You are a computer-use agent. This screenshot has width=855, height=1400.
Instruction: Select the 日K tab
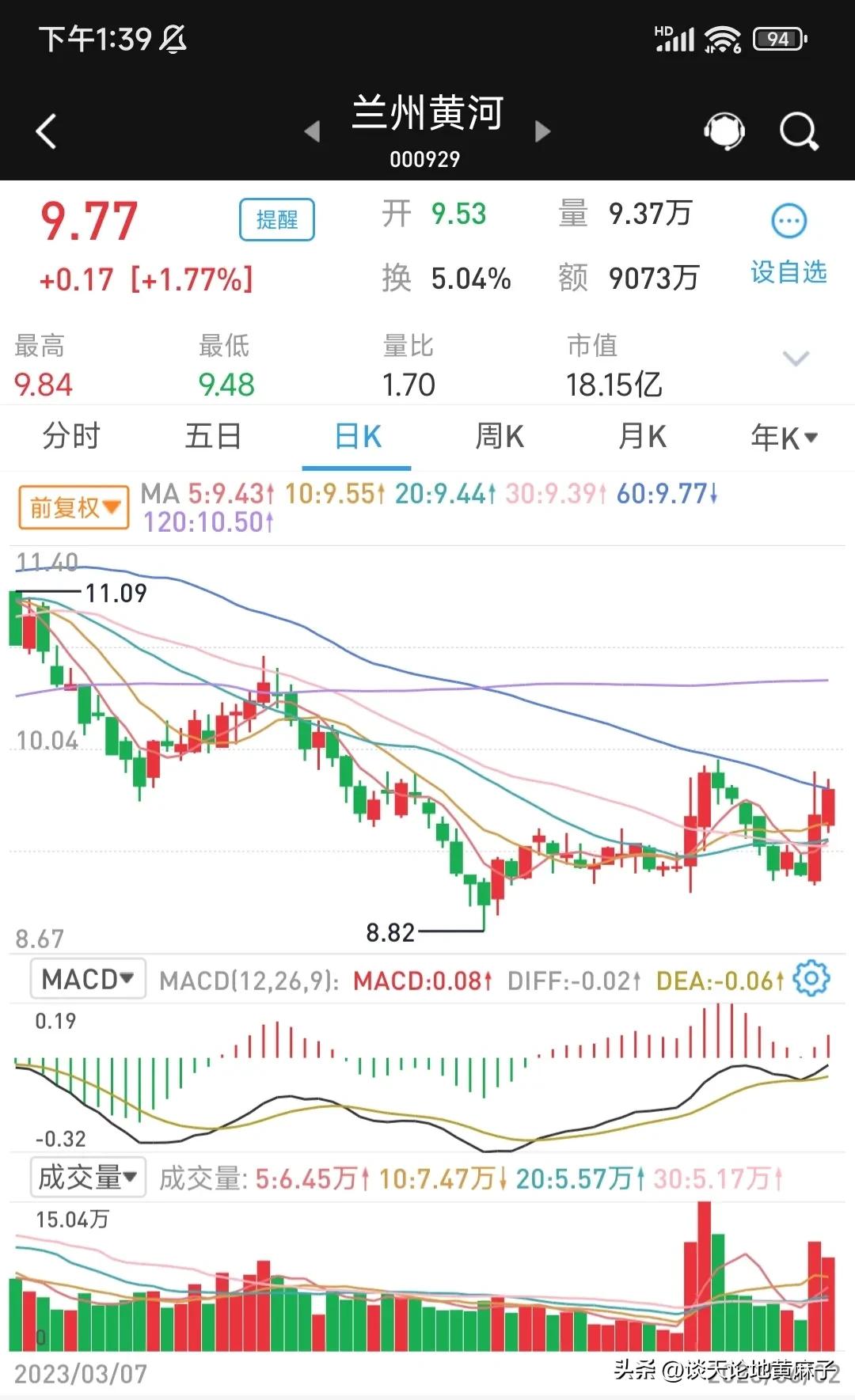358,437
